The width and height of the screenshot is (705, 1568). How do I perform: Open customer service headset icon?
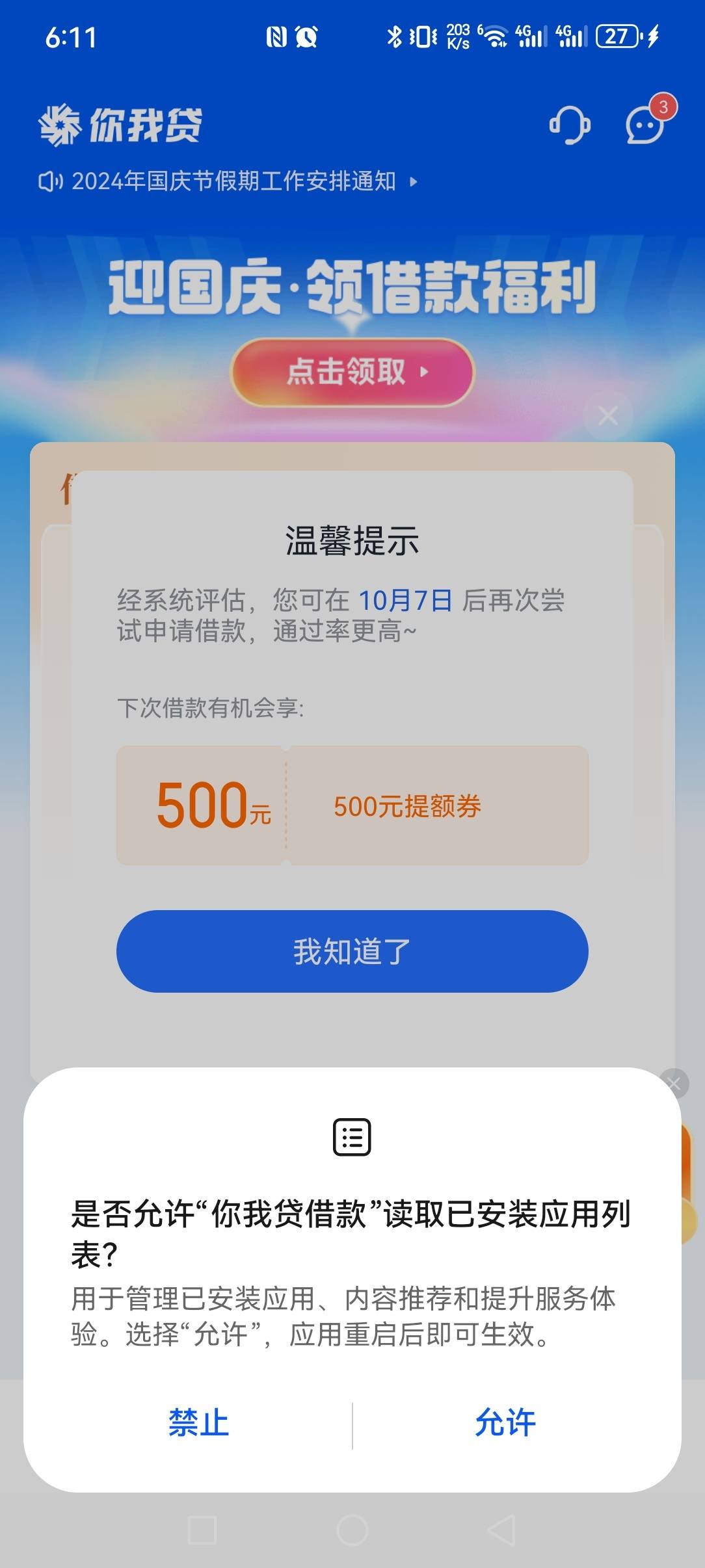click(x=570, y=124)
